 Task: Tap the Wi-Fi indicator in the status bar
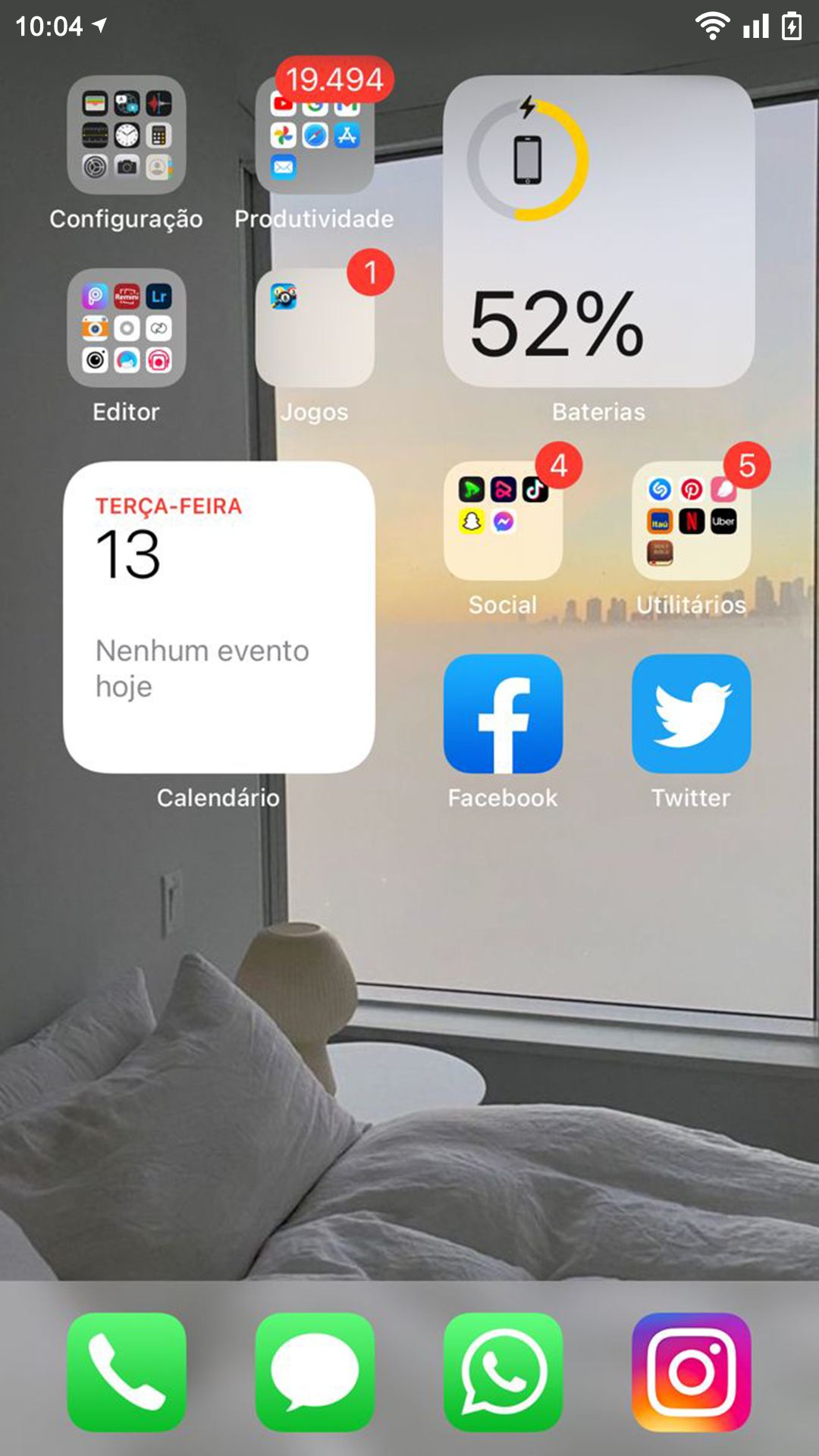pyautogui.click(x=714, y=25)
